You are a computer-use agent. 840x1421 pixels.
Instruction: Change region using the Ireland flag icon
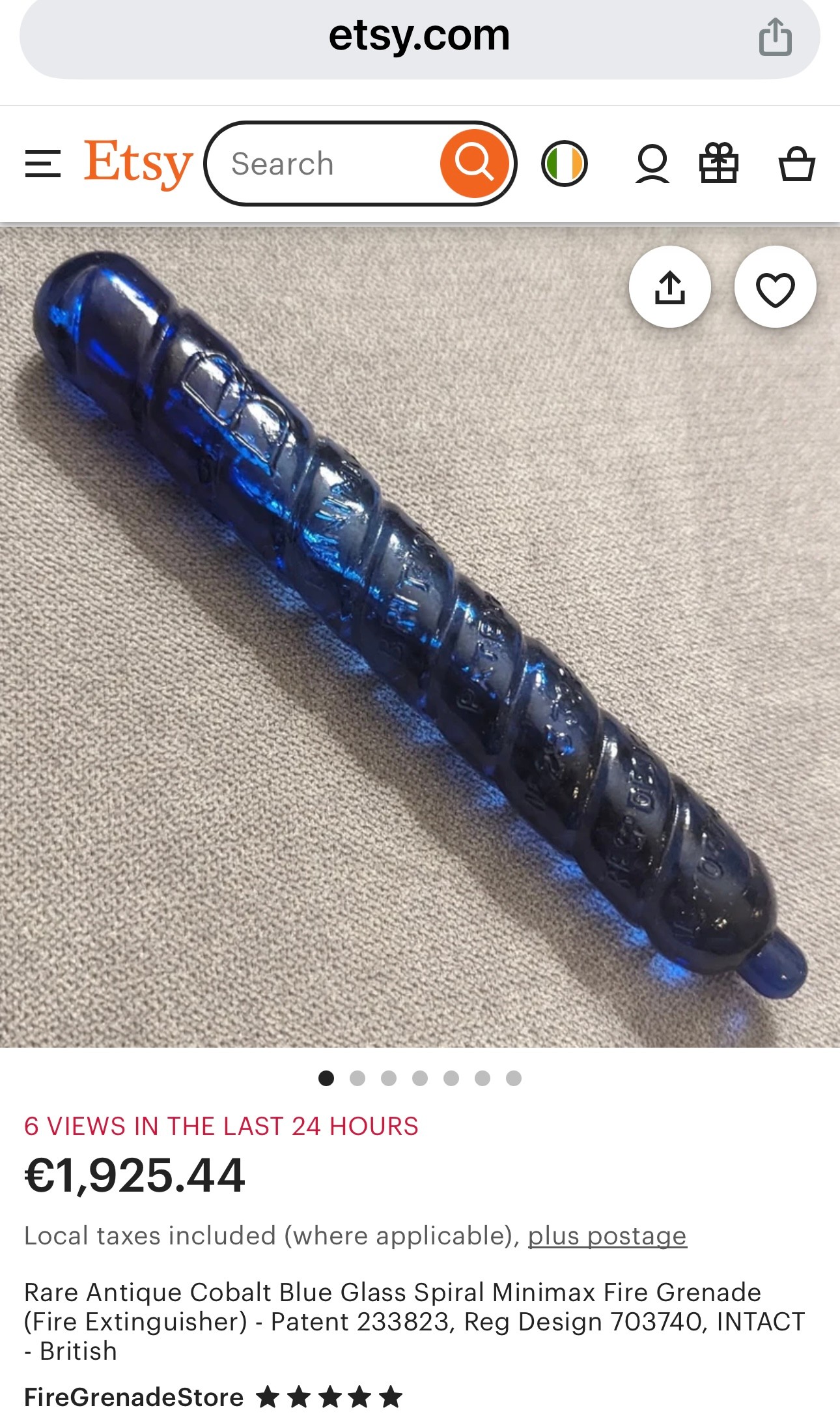tap(565, 164)
